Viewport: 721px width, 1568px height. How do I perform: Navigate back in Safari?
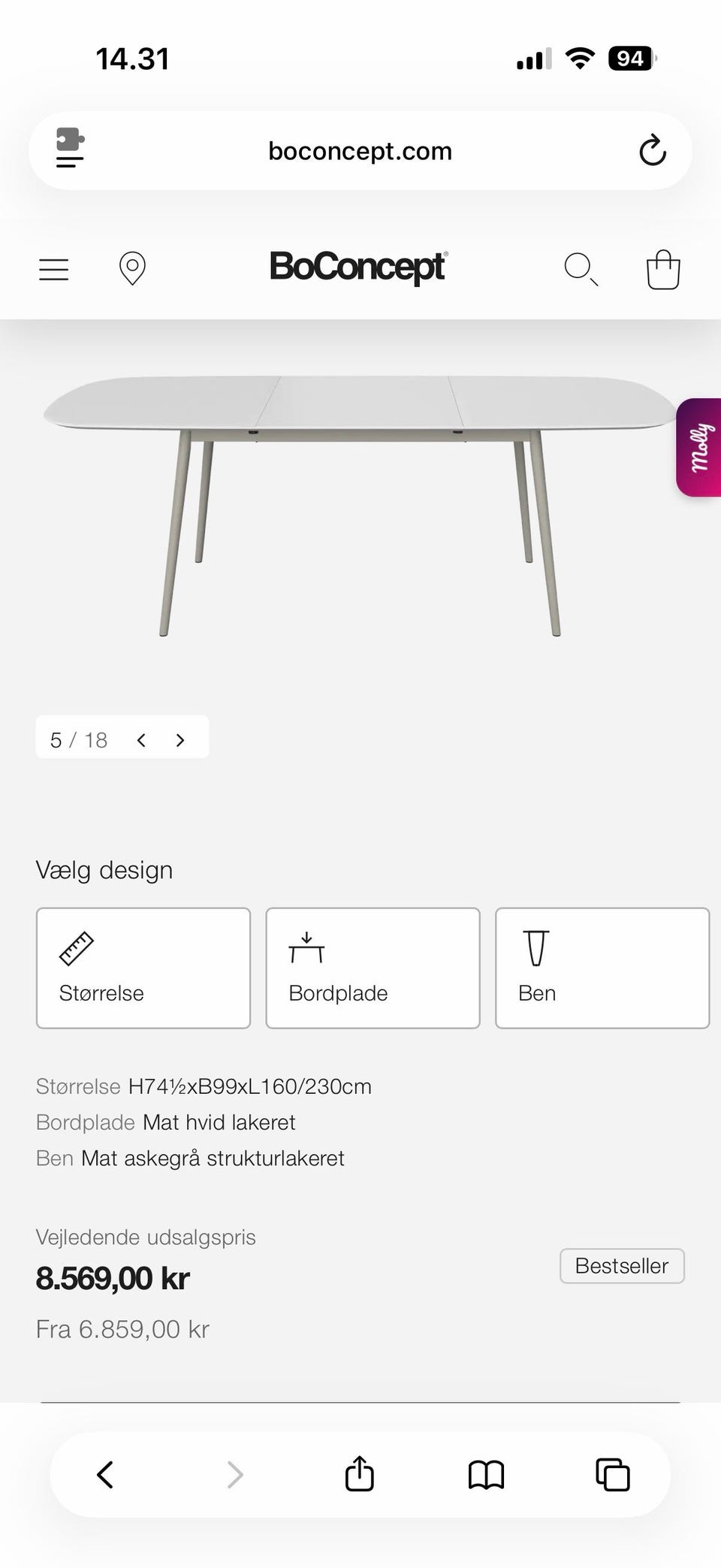point(105,1475)
